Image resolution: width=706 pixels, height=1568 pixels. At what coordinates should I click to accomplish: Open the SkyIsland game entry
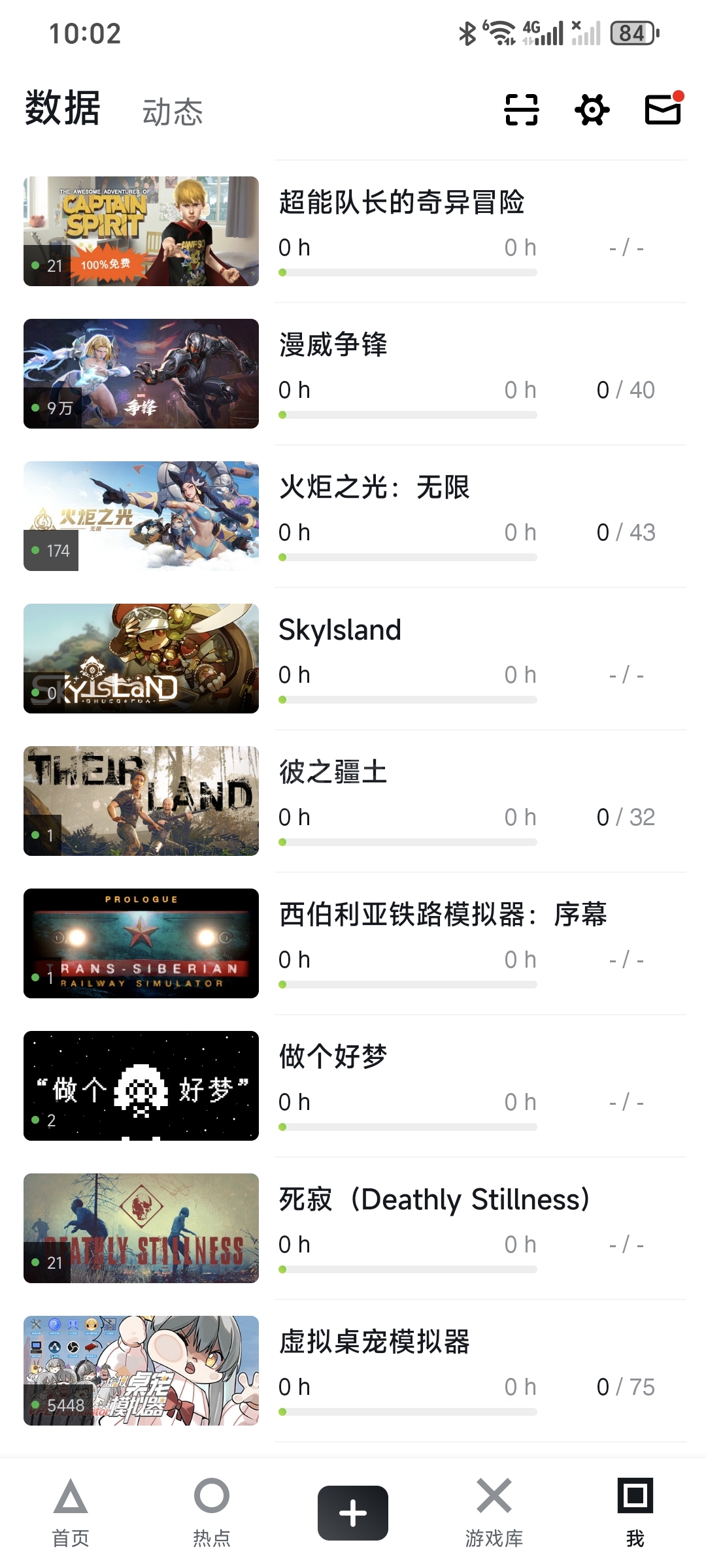coord(340,630)
